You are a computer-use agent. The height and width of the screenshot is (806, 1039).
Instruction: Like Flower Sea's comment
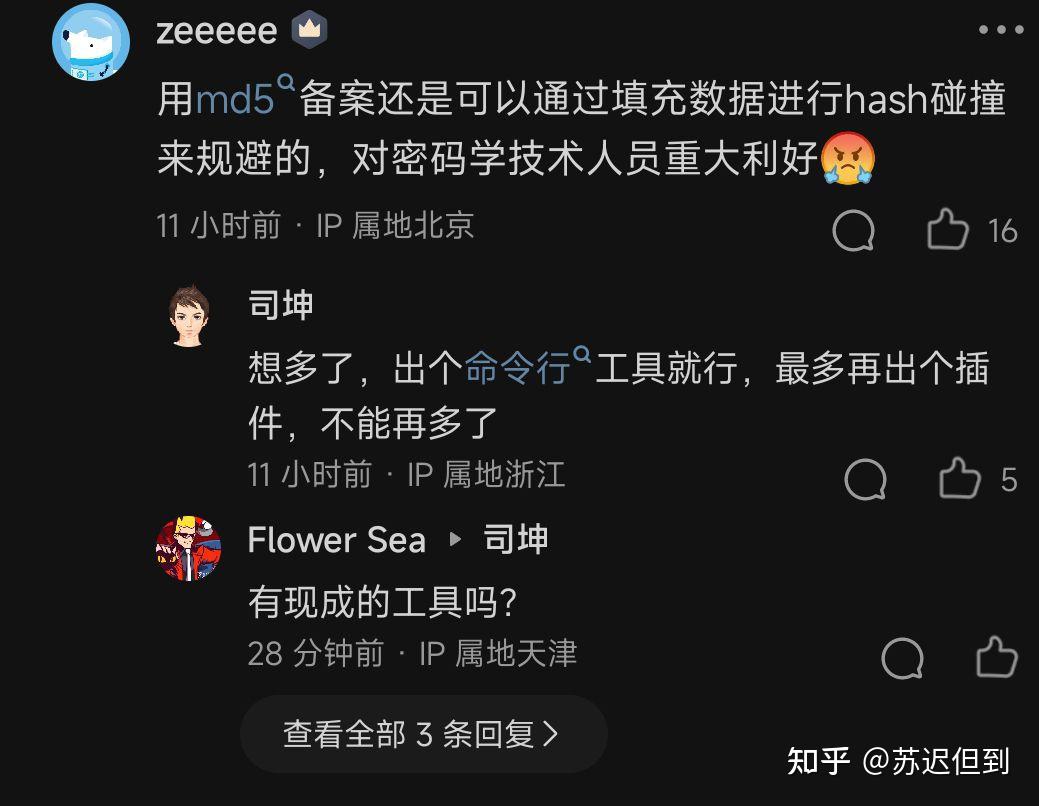997,658
